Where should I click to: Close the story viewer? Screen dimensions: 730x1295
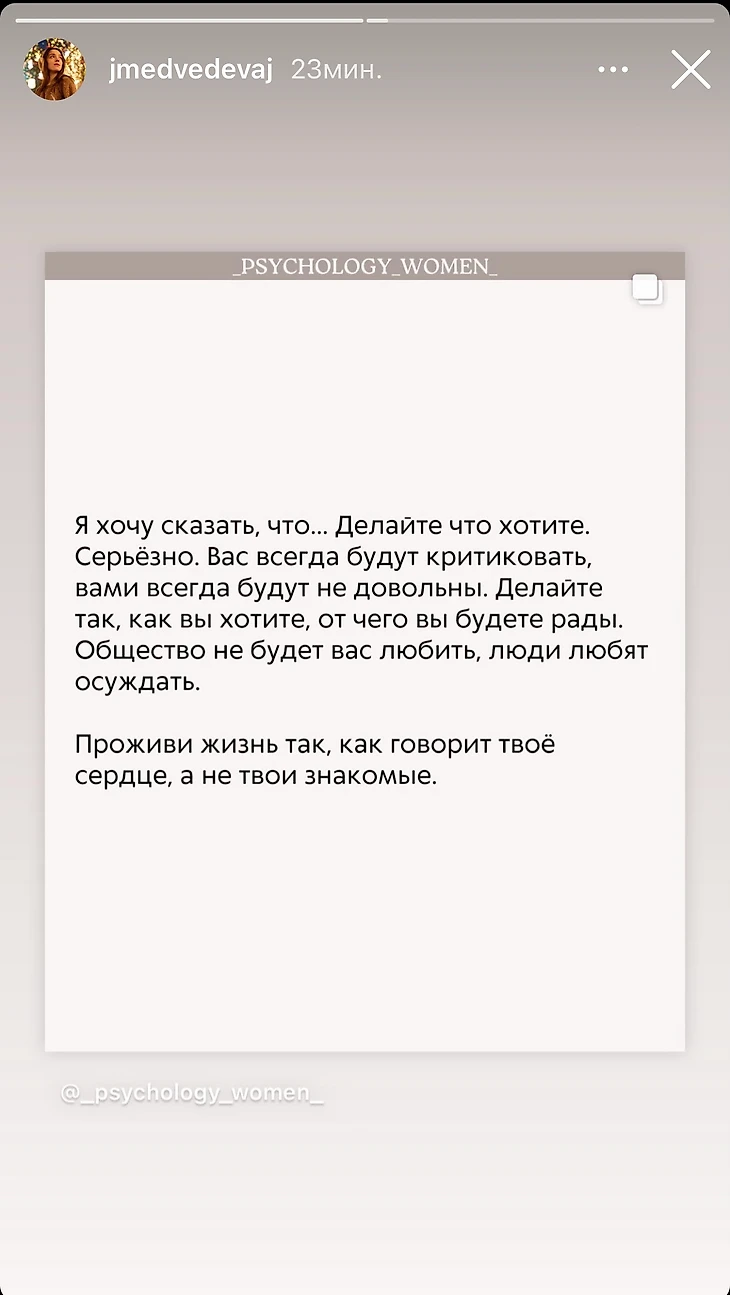point(690,70)
